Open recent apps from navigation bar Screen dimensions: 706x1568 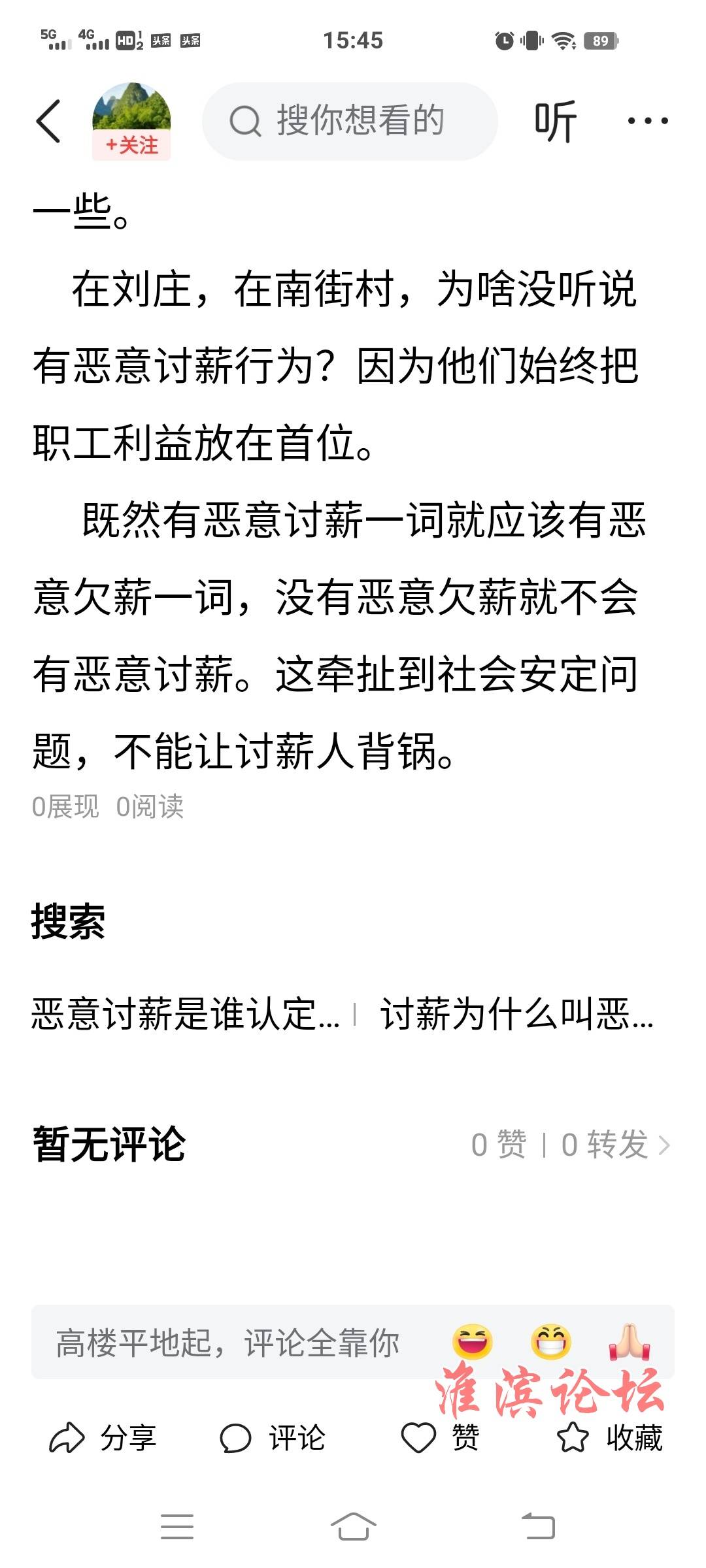click(x=177, y=1526)
